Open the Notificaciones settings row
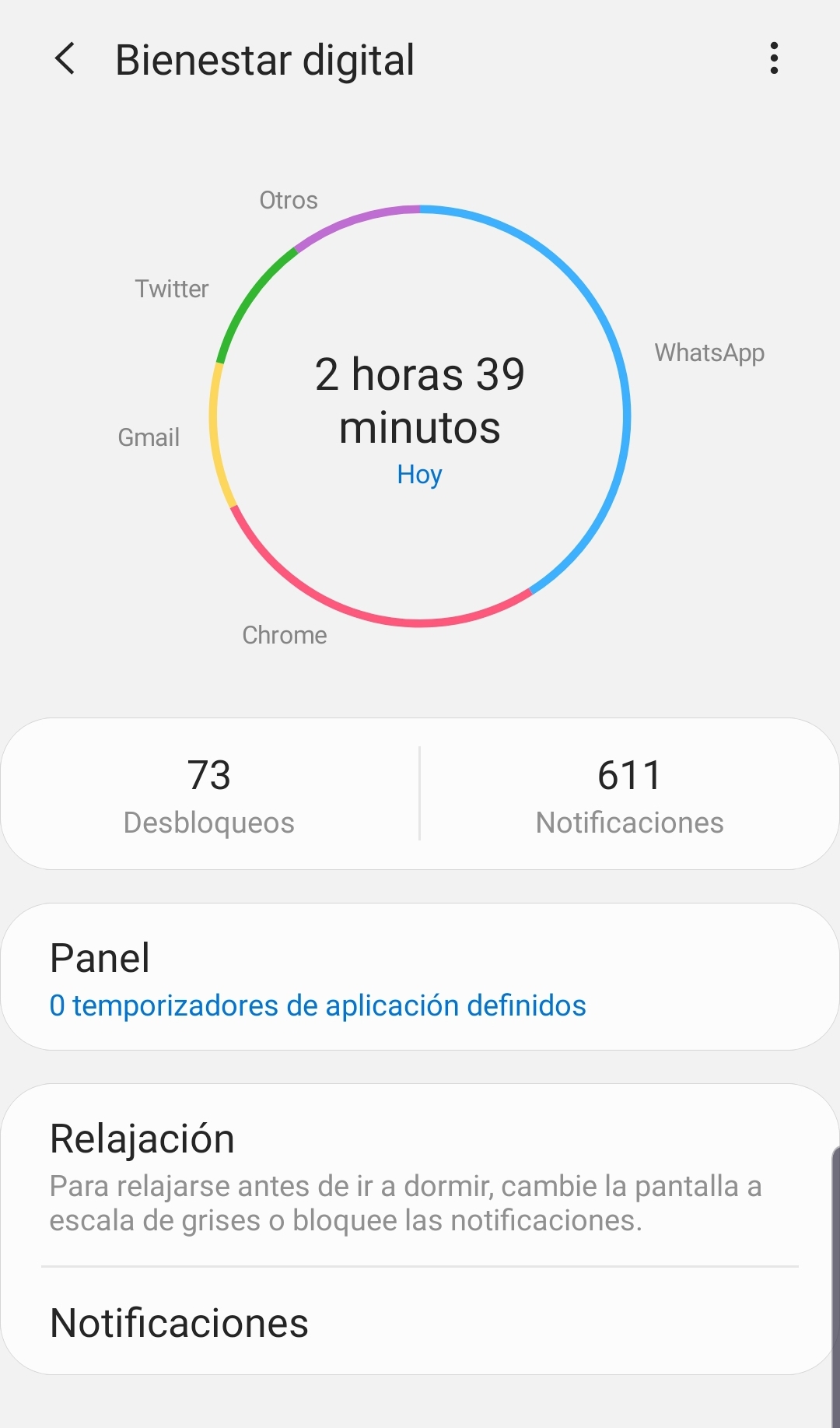This screenshot has height=1428, width=840. tap(420, 1323)
